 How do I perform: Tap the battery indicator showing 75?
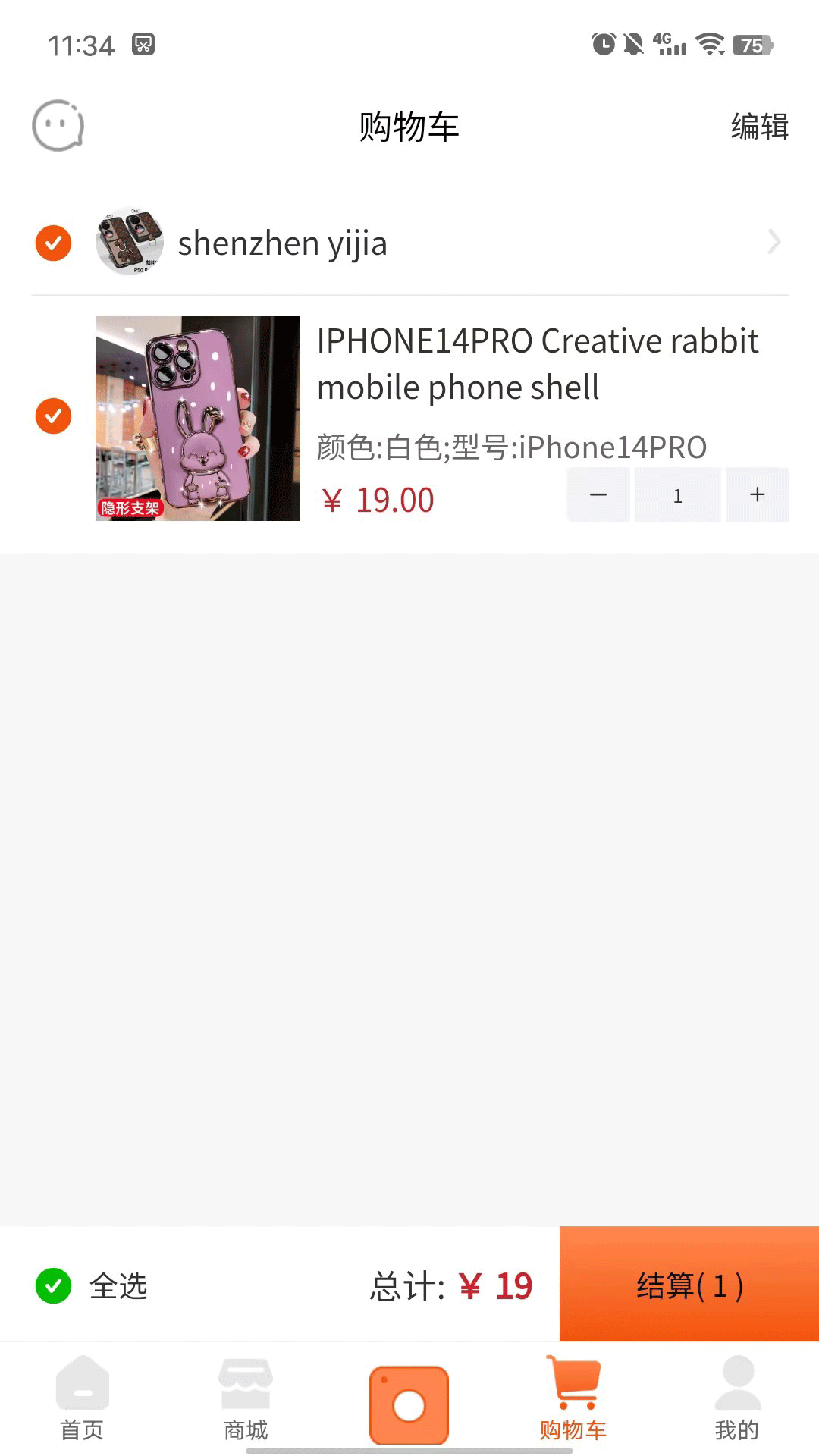[753, 45]
